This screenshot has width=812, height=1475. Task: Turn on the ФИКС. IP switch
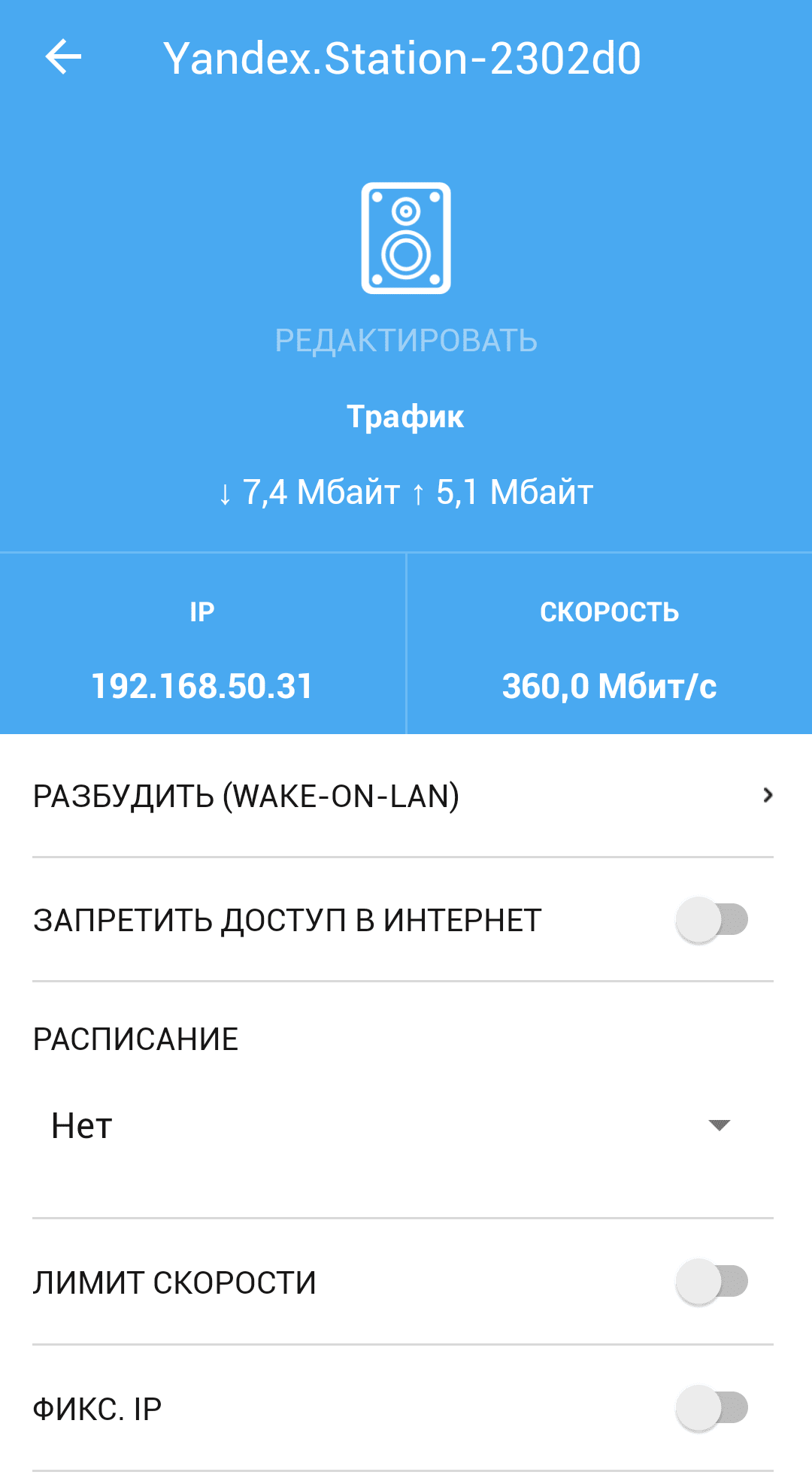711,1408
